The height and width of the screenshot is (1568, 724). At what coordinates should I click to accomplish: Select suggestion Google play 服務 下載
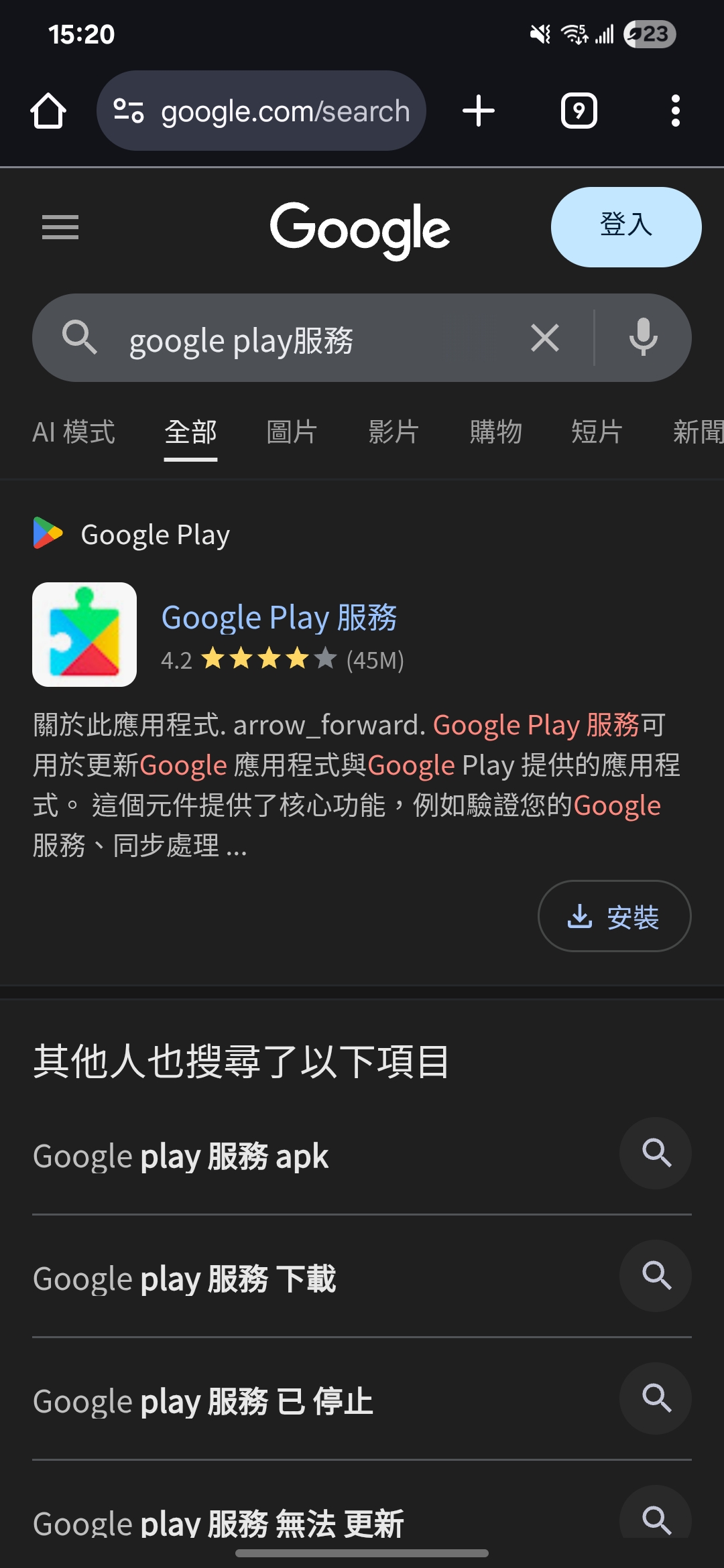184,1279
